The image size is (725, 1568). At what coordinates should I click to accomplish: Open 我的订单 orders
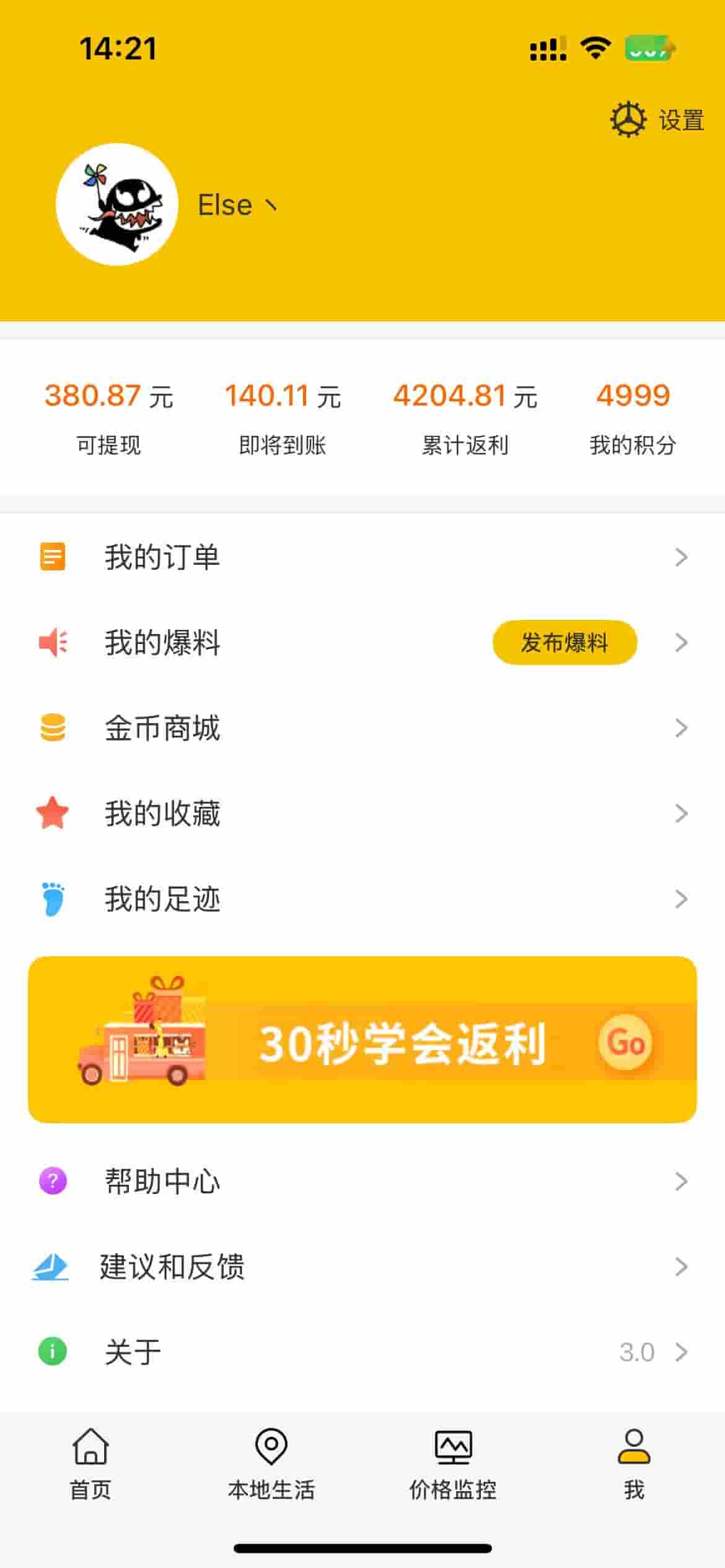pos(362,557)
